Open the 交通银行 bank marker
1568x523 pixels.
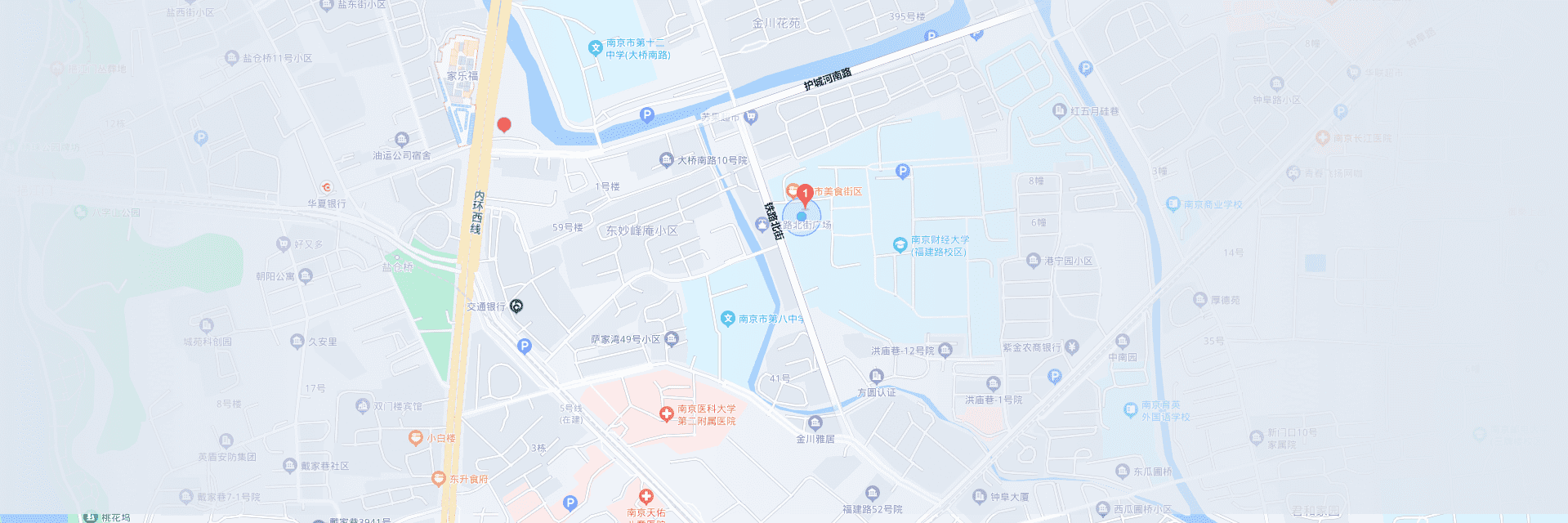click(516, 306)
